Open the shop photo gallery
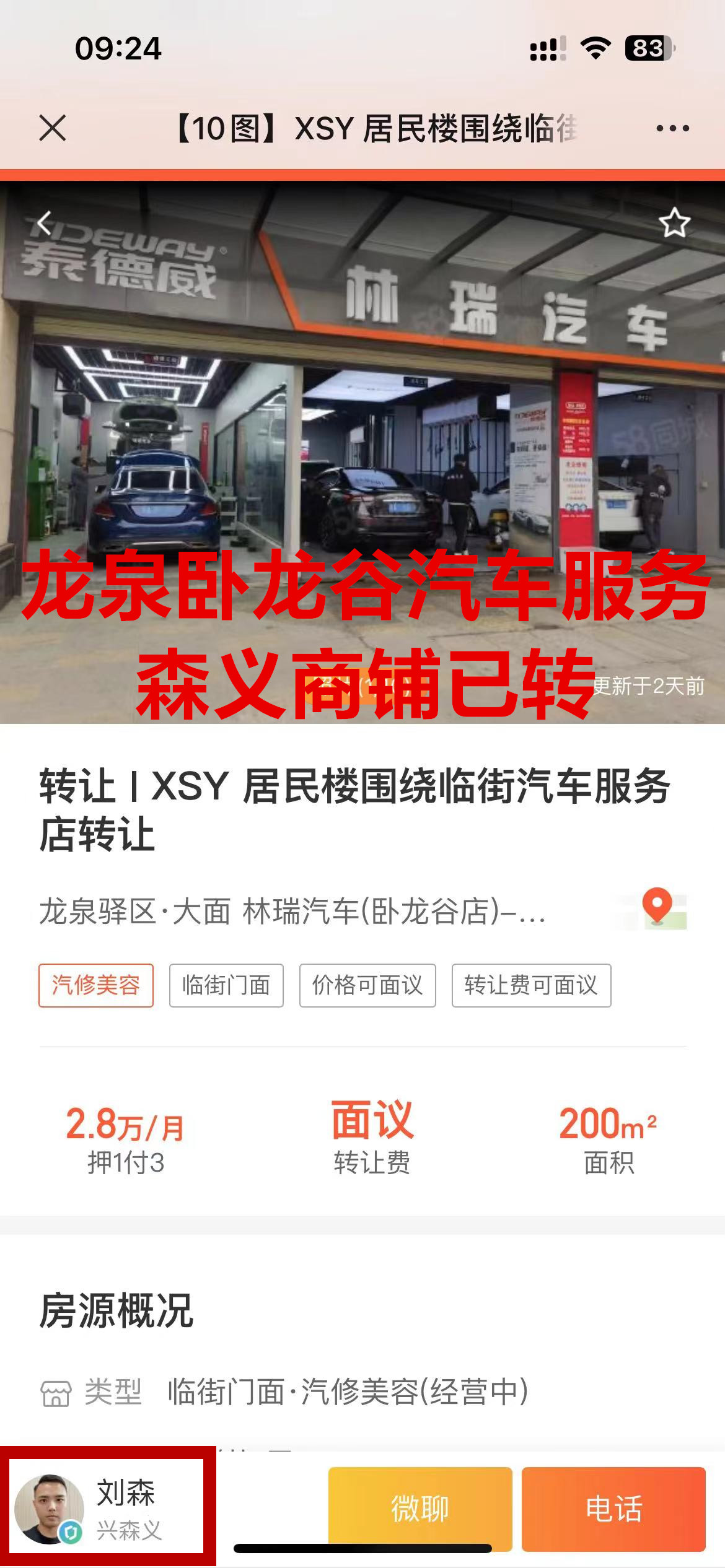 pyautogui.click(x=362, y=433)
